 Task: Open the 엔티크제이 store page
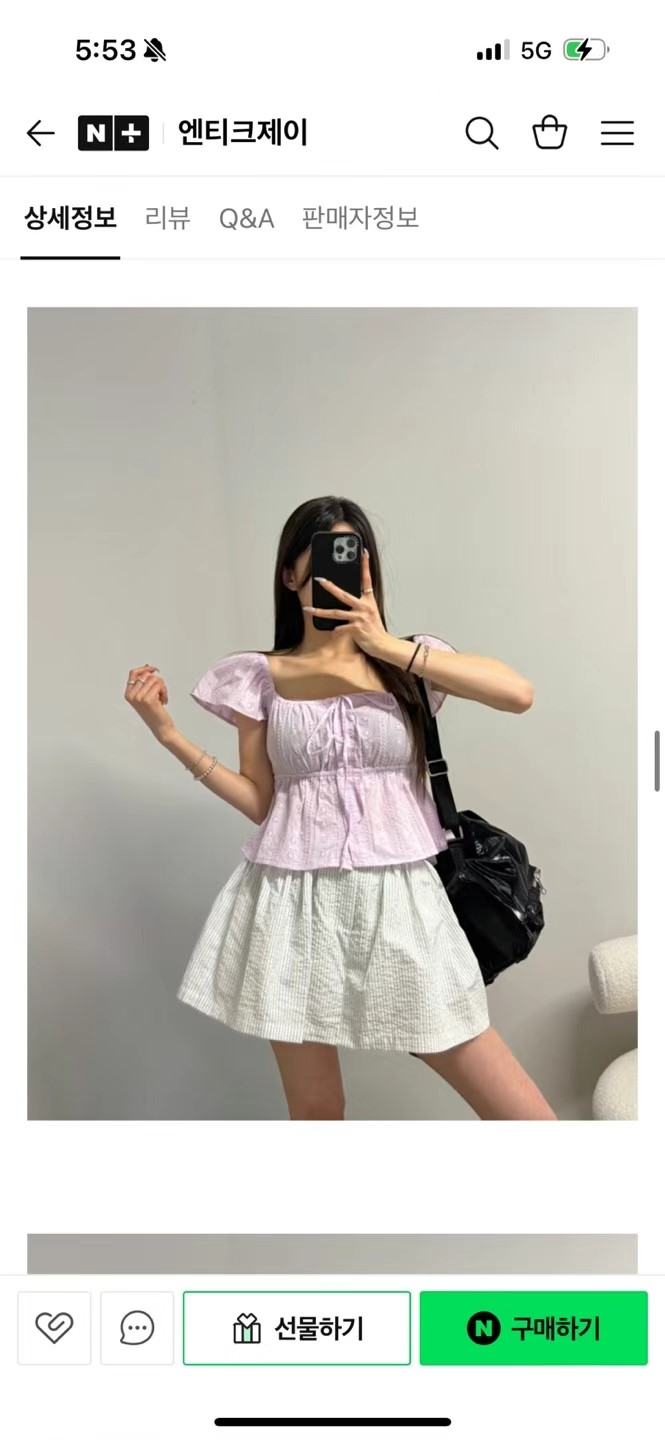point(243,133)
